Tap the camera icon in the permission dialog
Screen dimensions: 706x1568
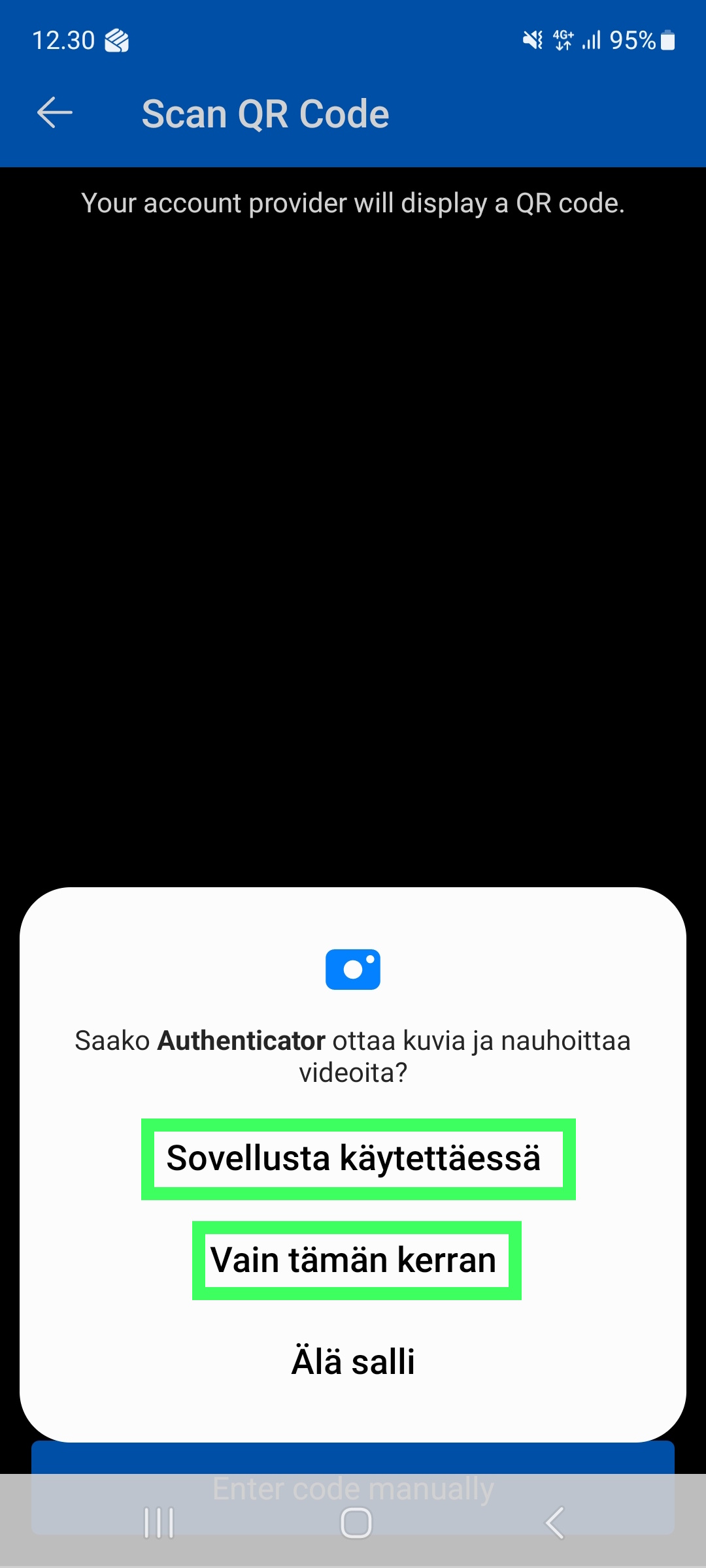coord(353,970)
